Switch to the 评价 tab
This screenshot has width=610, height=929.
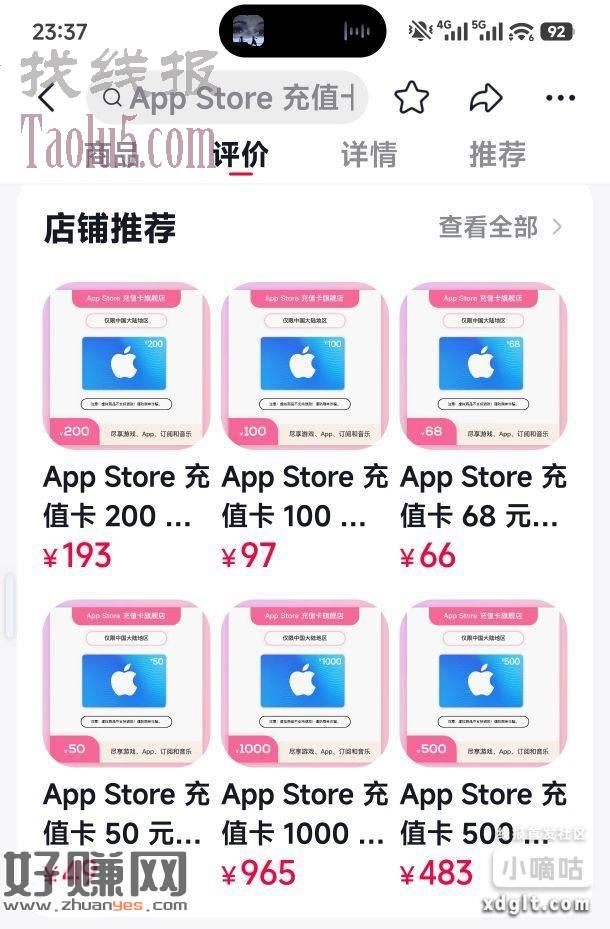click(x=240, y=155)
